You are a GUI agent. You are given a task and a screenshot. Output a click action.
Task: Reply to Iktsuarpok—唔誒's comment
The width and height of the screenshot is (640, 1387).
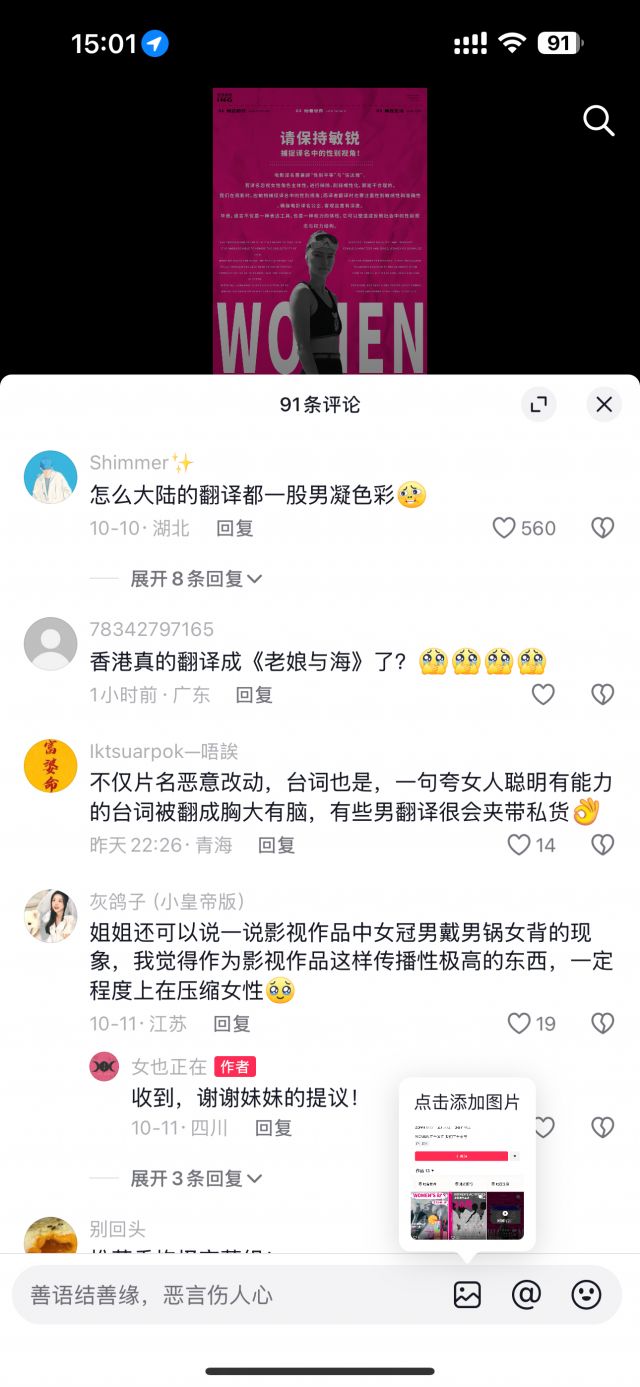pos(276,845)
